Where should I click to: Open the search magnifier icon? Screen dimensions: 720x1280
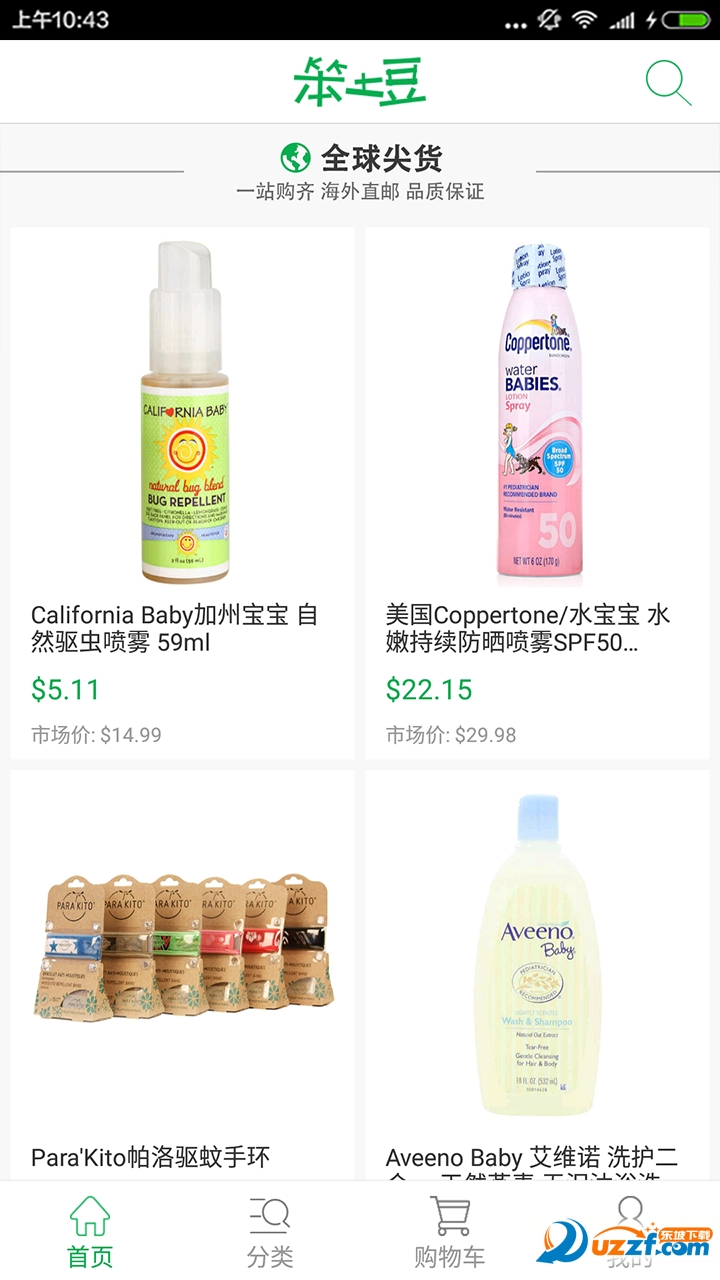pyautogui.click(x=668, y=83)
